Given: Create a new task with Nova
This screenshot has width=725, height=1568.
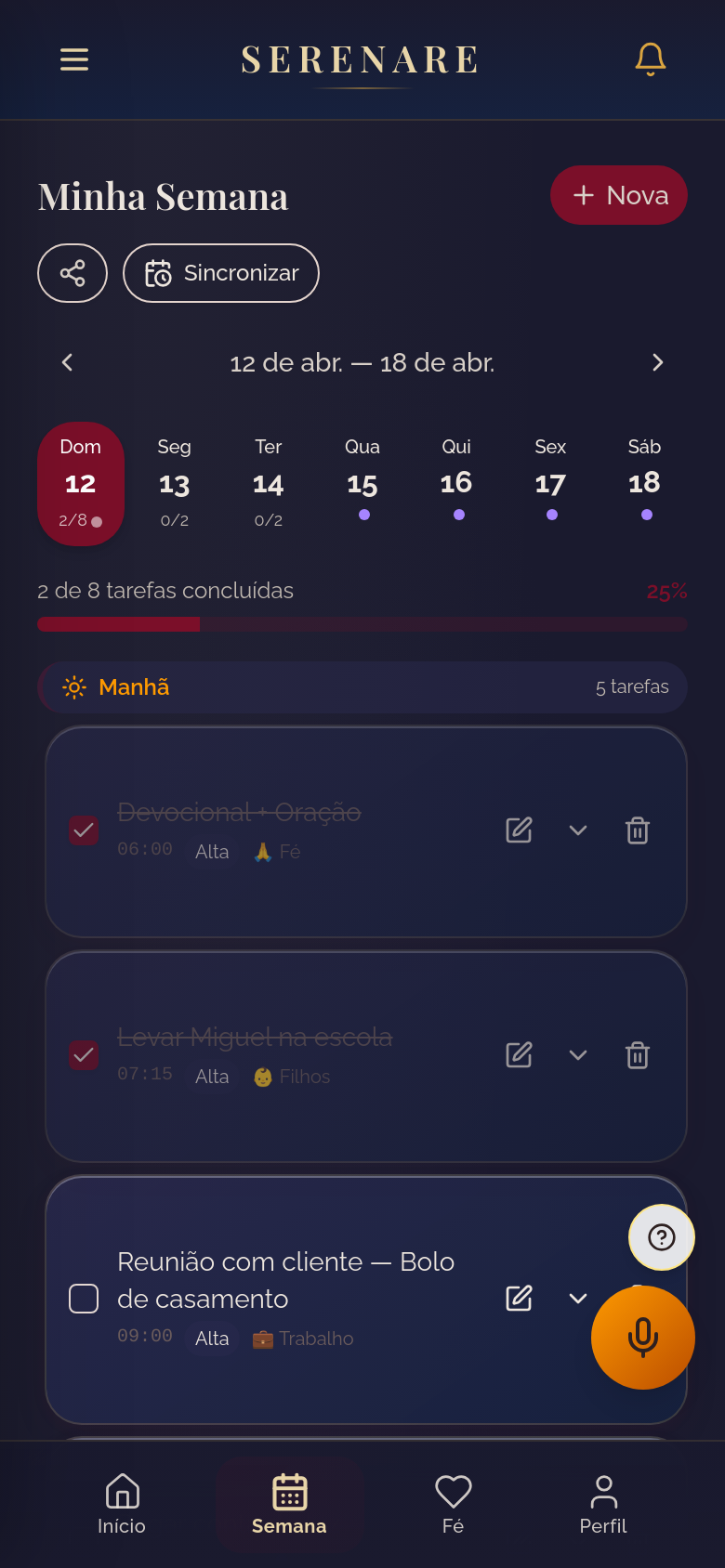Looking at the screenshot, I should click(619, 195).
